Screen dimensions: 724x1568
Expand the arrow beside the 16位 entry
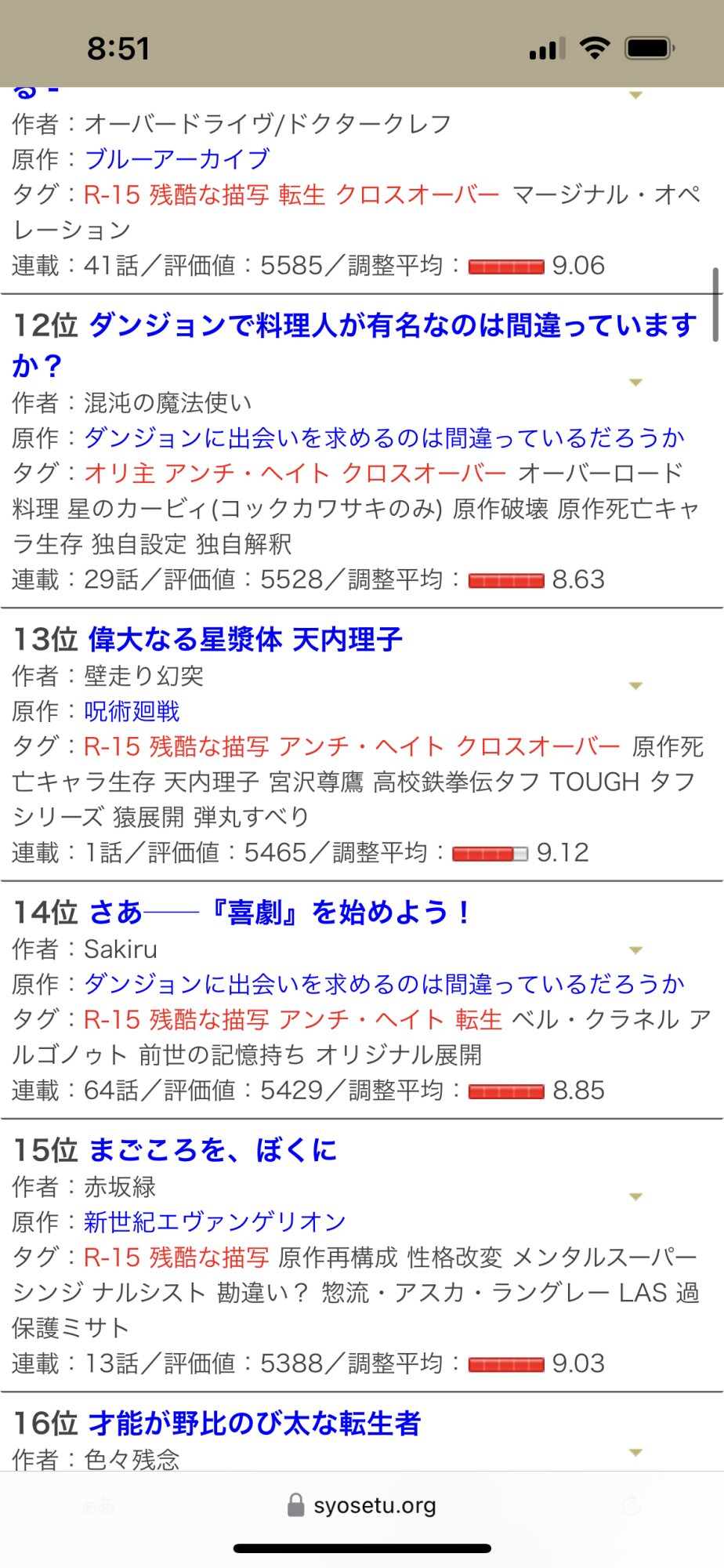[x=636, y=1453]
